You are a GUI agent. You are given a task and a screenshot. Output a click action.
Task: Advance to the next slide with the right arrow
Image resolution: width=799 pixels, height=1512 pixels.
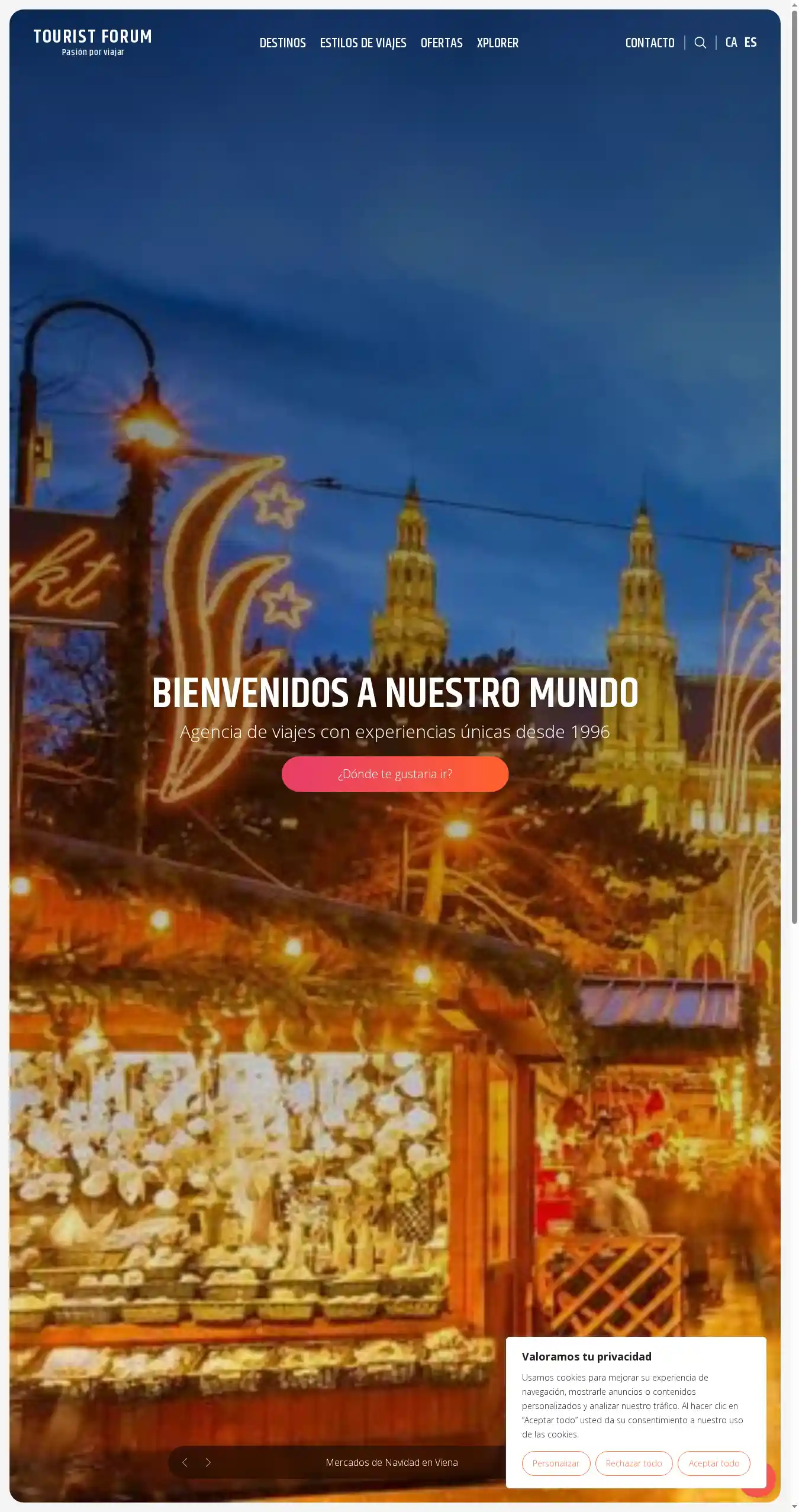click(208, 1462)
